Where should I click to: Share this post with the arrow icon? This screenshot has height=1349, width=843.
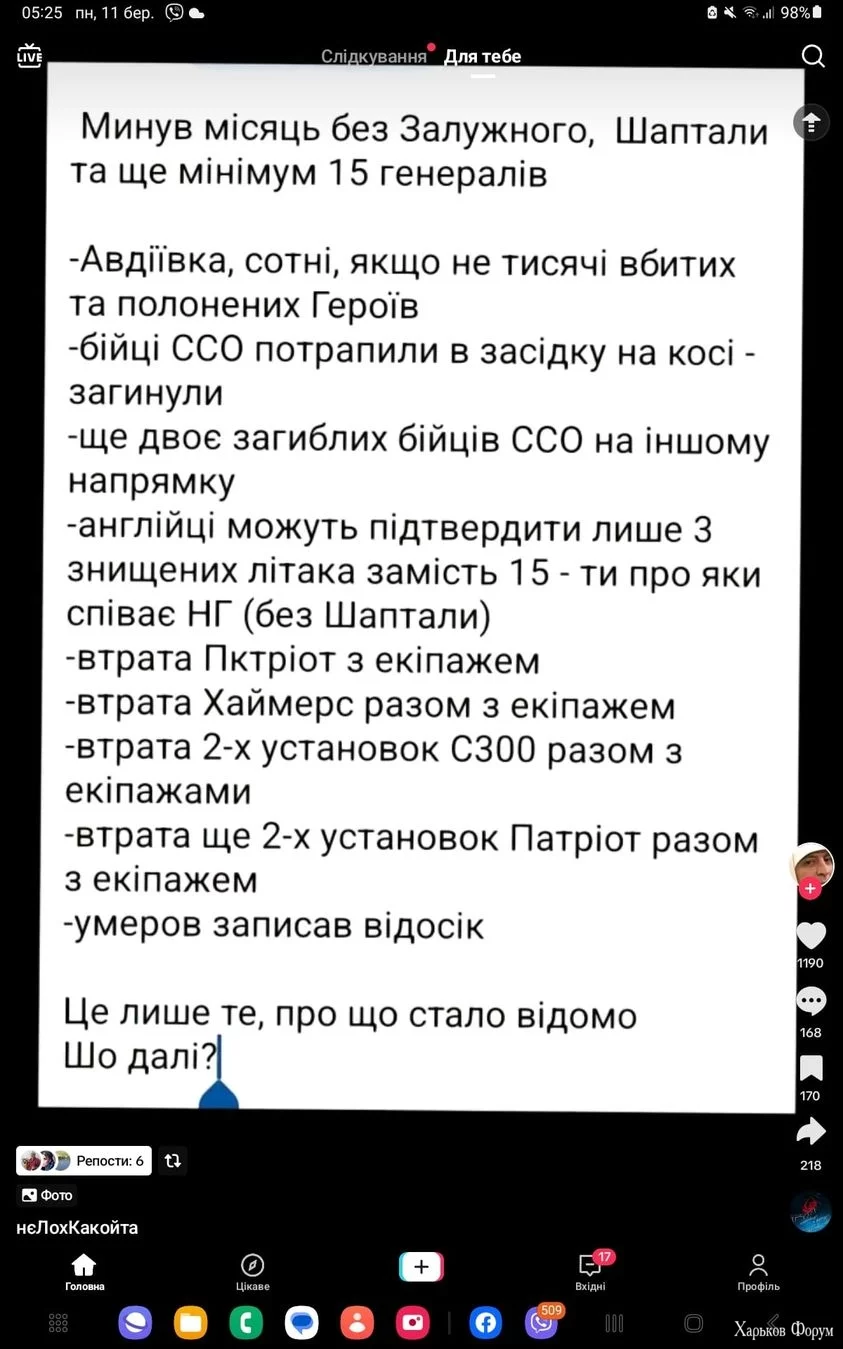811,1132
